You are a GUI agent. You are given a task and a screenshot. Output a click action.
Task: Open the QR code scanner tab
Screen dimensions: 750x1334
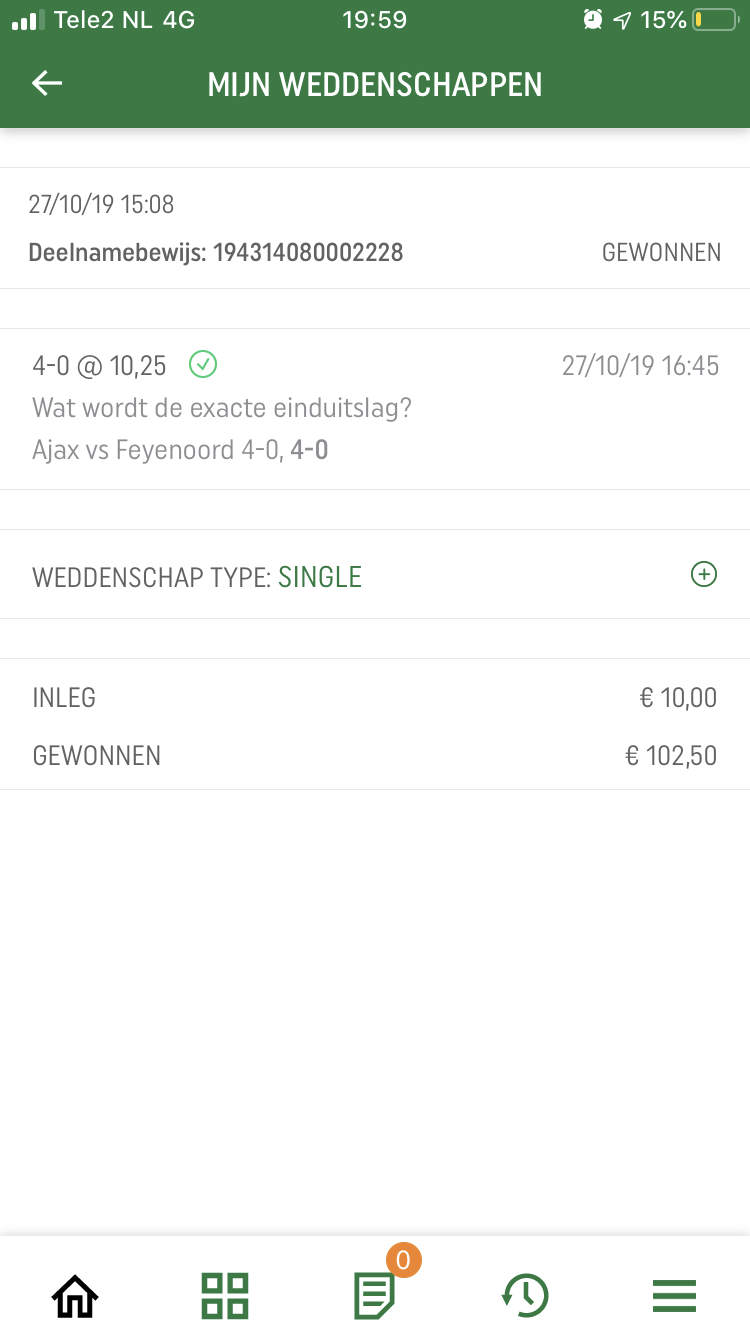pos(225,1296)
